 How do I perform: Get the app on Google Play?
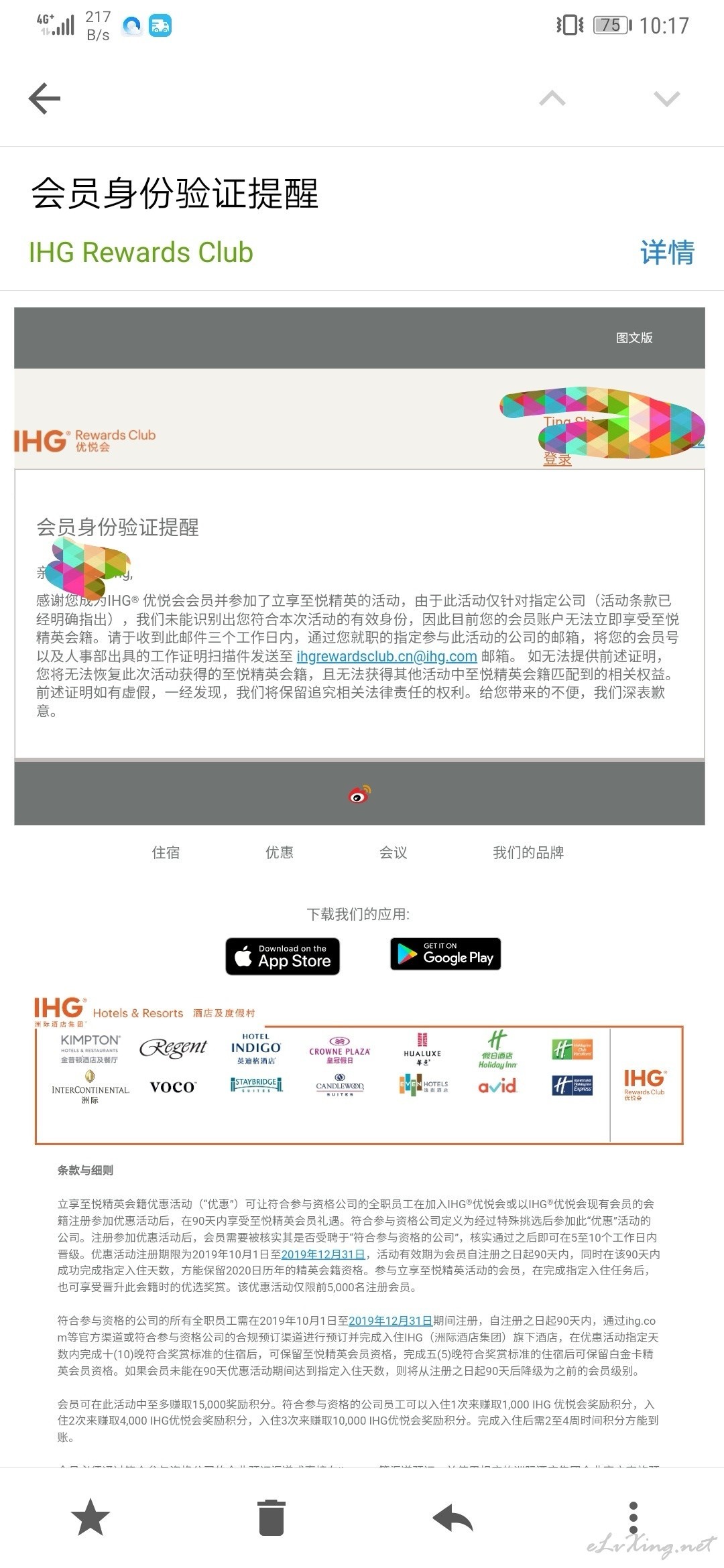[446, 954]
